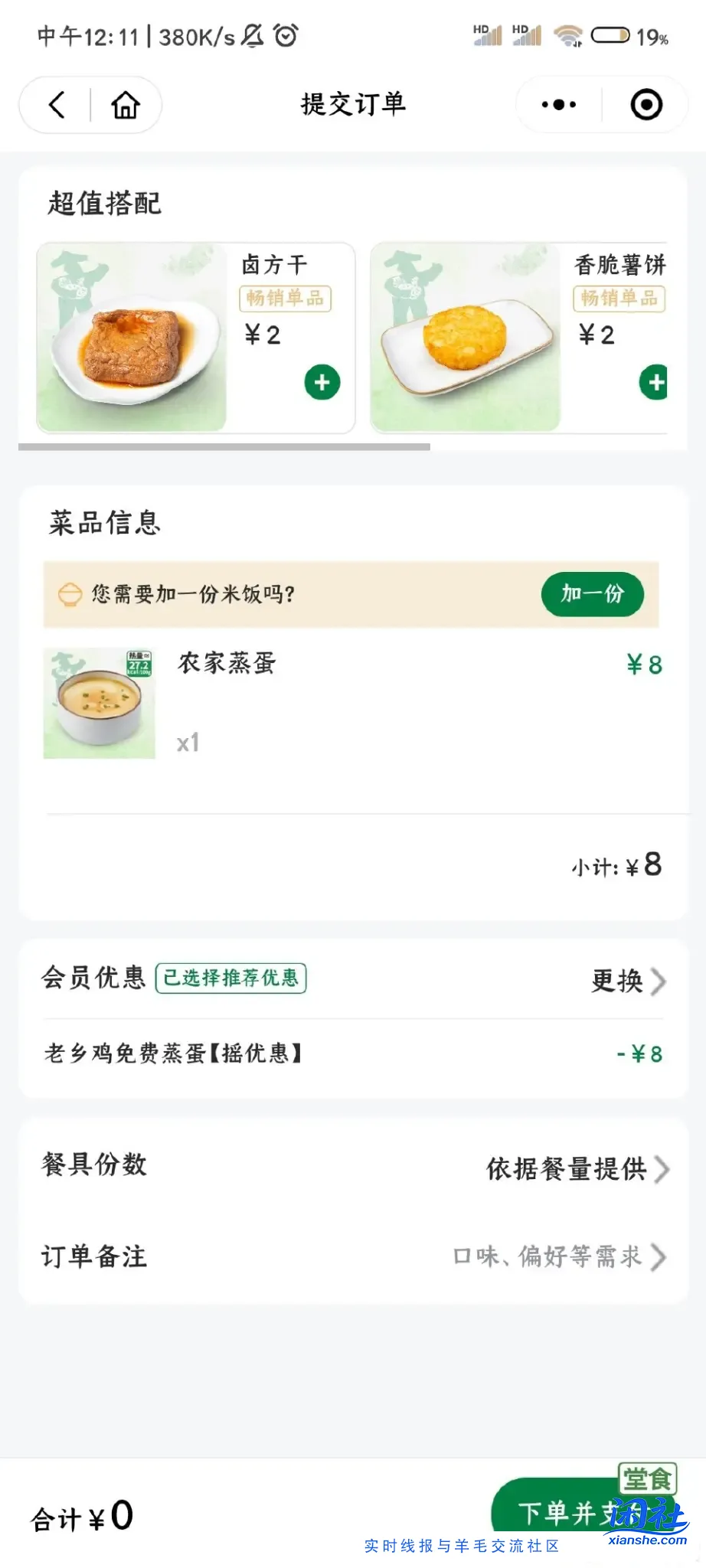Viewport: 706px width, 1568px height.
Task: Tap the home icon in the top capsule
Action: coord(125,104)
